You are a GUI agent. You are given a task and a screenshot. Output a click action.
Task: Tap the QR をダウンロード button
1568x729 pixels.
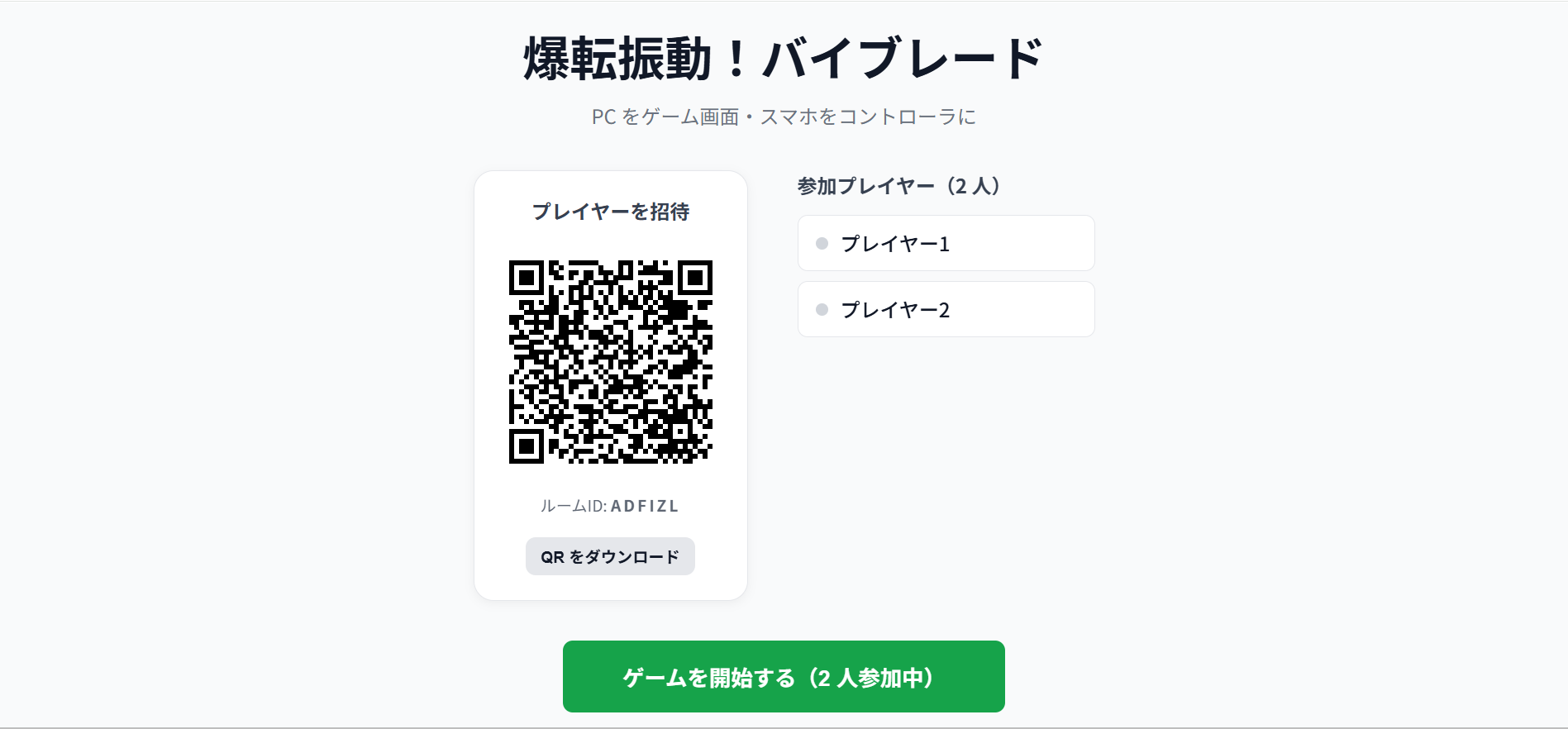pyautogui.click(x=610, y=556)
